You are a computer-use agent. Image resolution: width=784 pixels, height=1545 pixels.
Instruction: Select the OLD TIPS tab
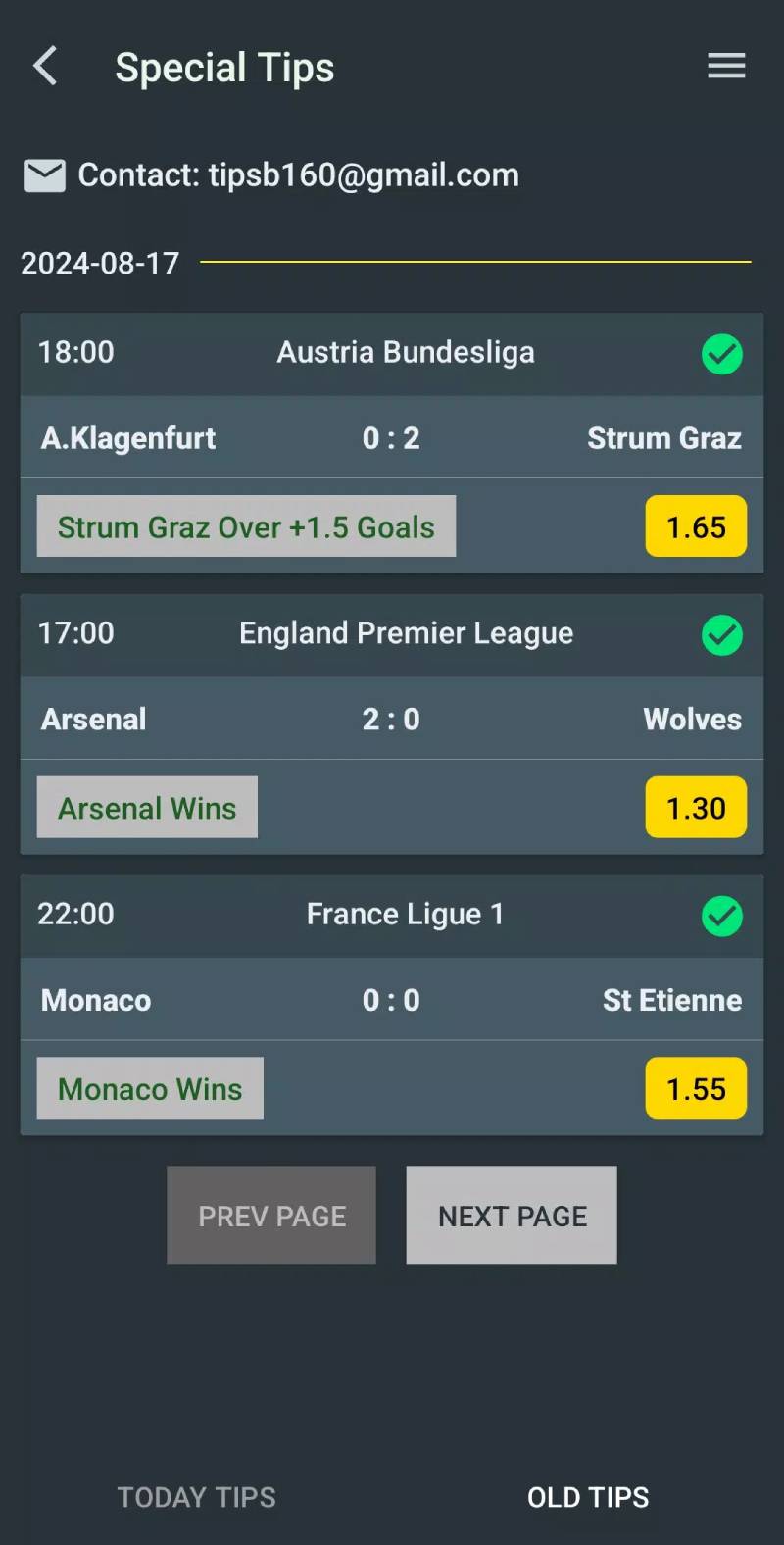pos(588,1496)
